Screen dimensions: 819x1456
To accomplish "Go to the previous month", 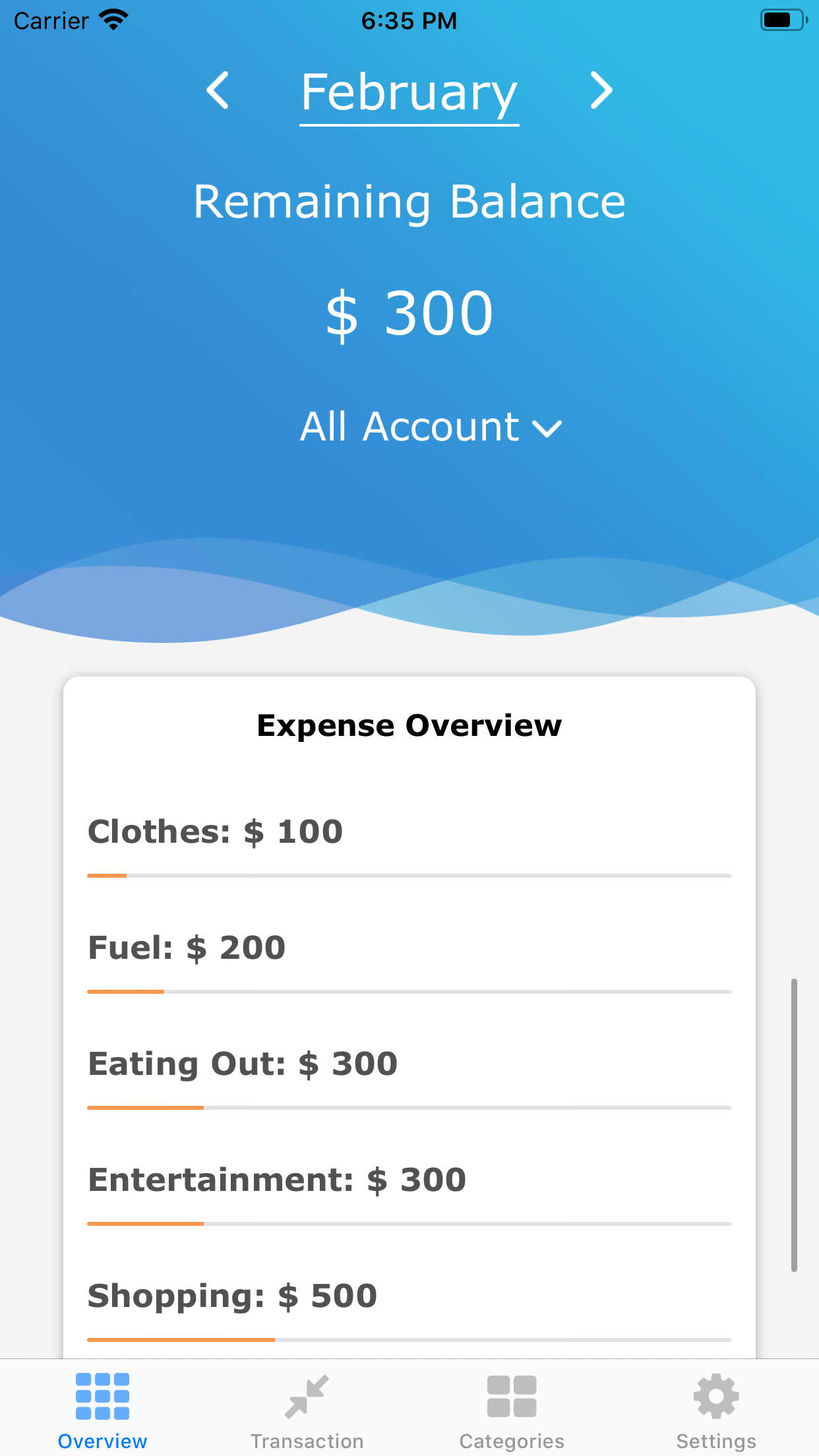I will (x=218, y=90).
